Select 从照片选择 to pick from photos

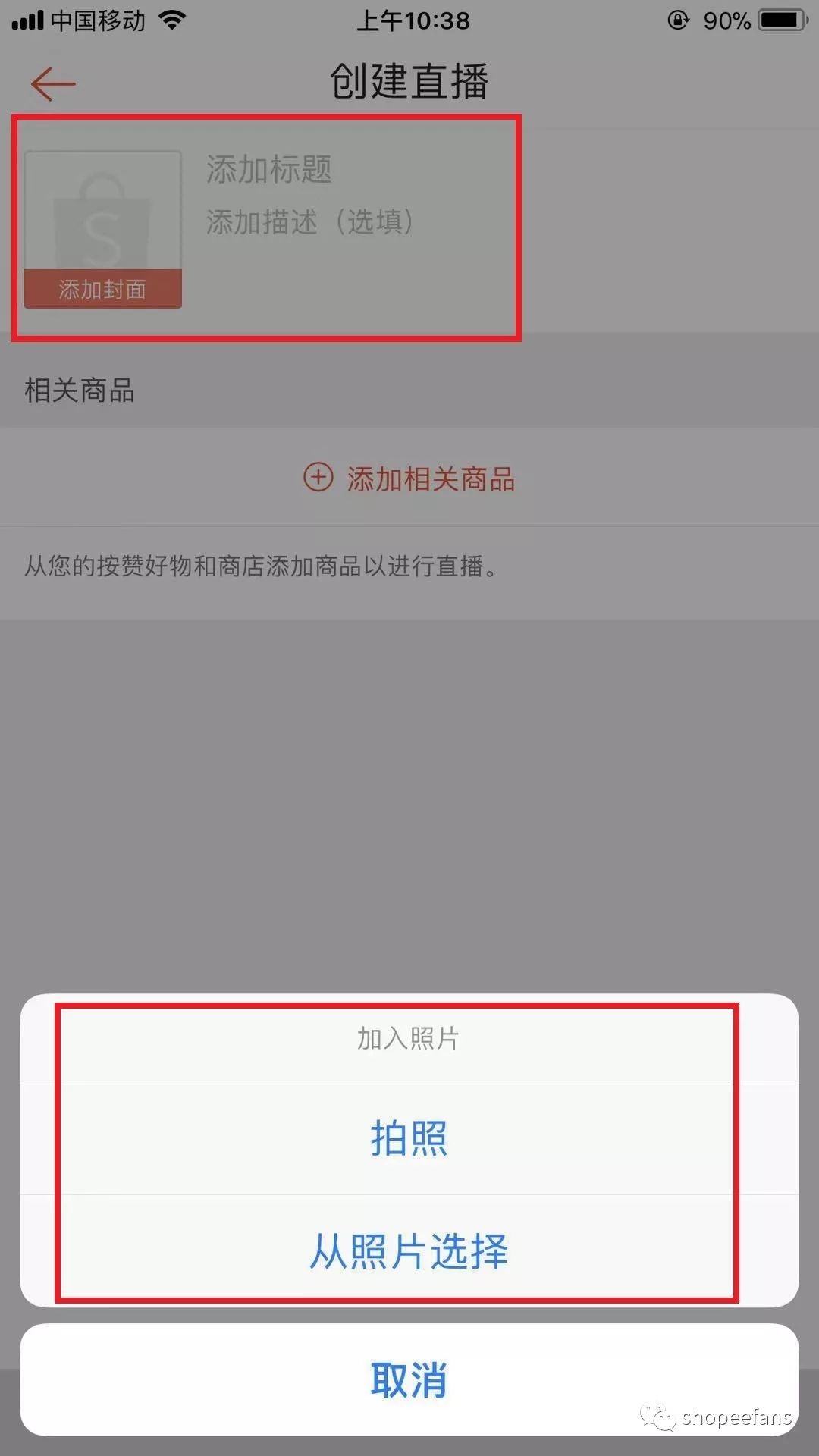point(408,1251)
